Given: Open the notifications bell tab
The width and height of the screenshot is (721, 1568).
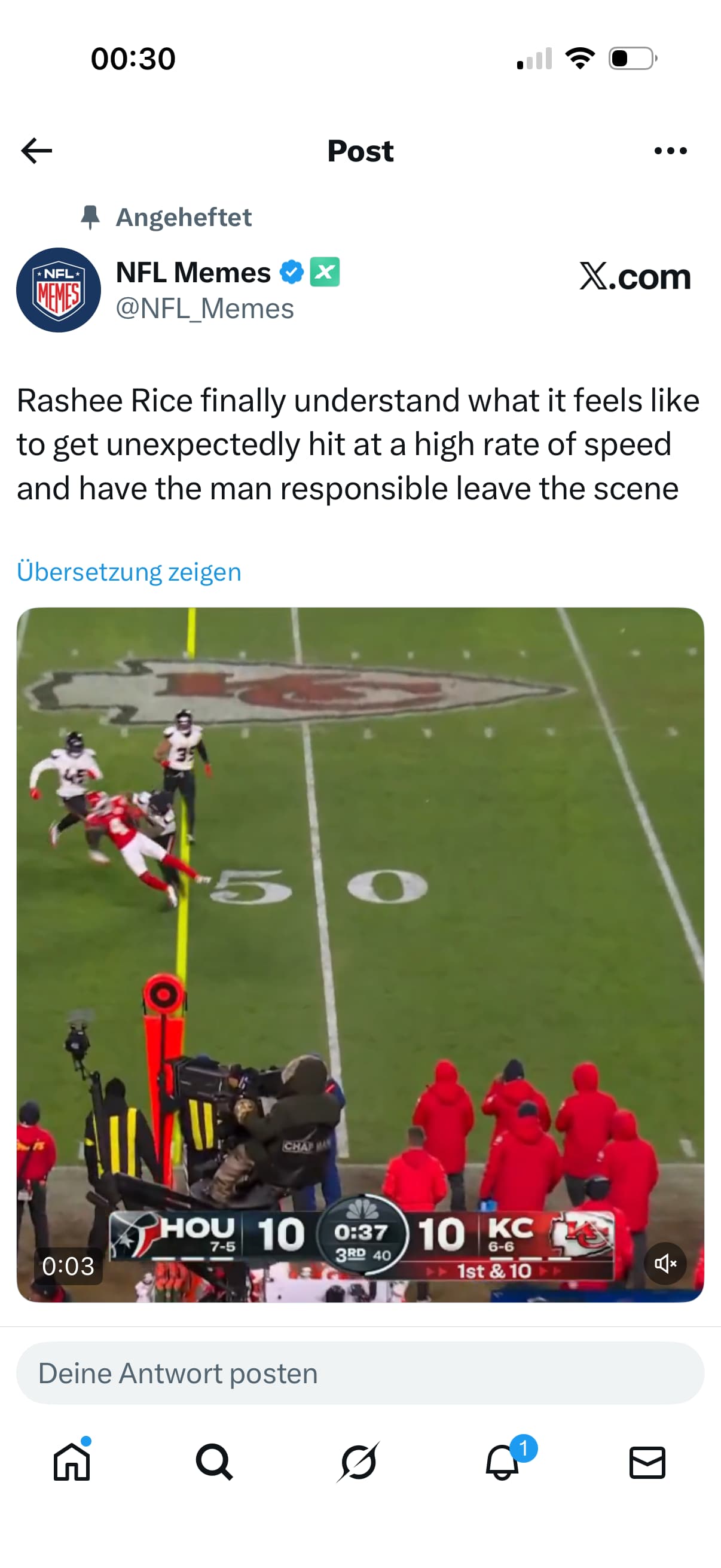Looking at the screenshot, I should click(503, 1462).
